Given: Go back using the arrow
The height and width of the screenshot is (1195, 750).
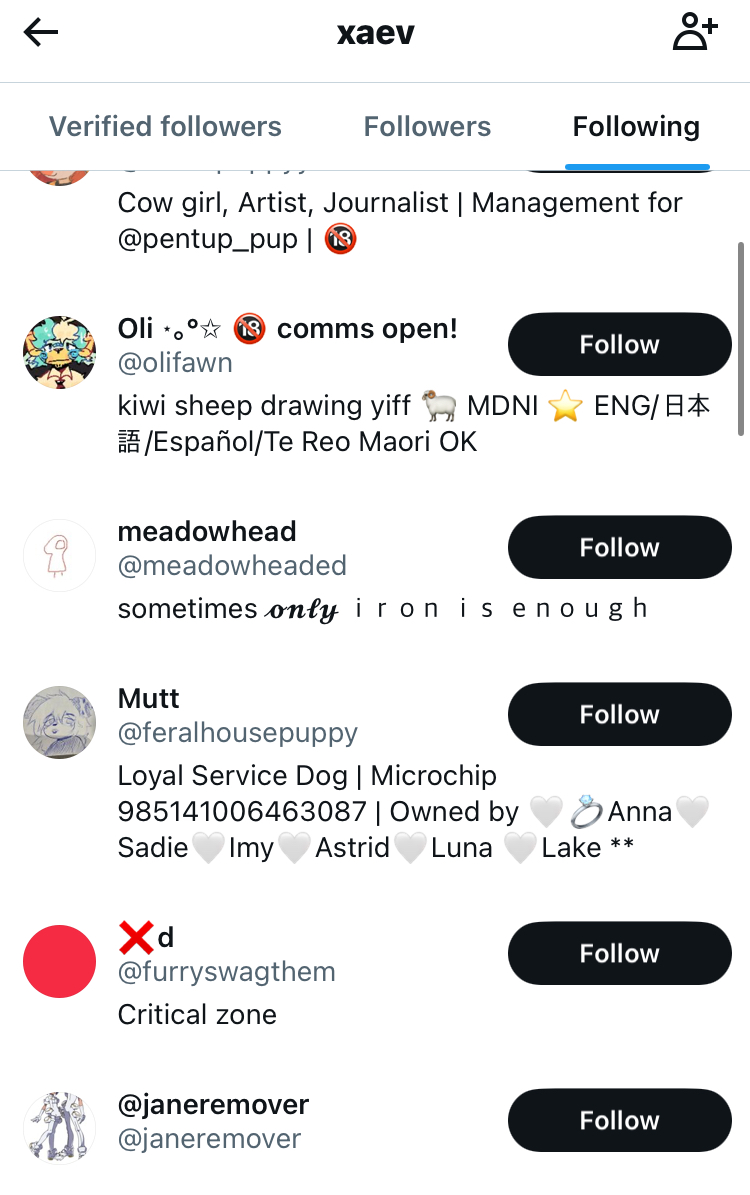Looking at the screenshot, I should 41,33.
